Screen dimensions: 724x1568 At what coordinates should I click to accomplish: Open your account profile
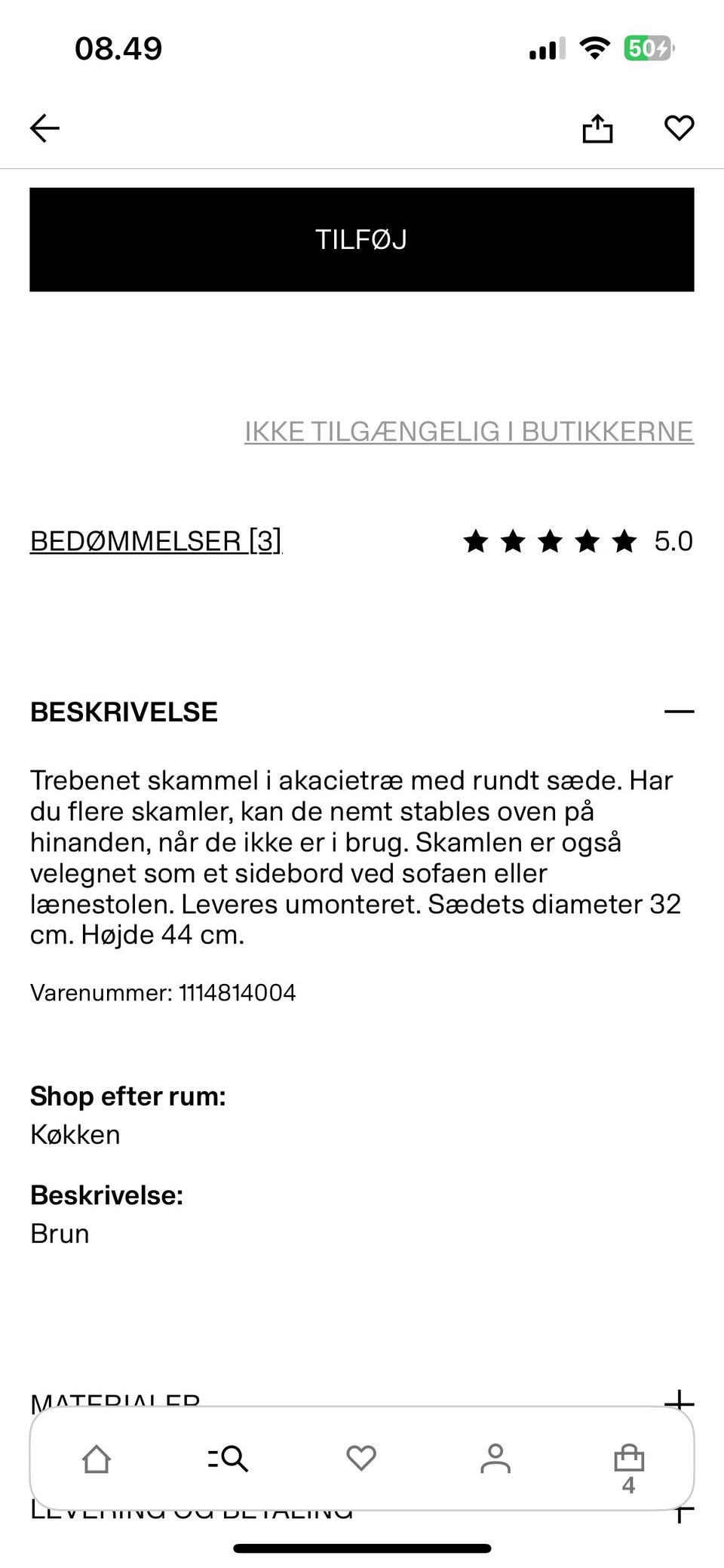[x=495, y=1458]
